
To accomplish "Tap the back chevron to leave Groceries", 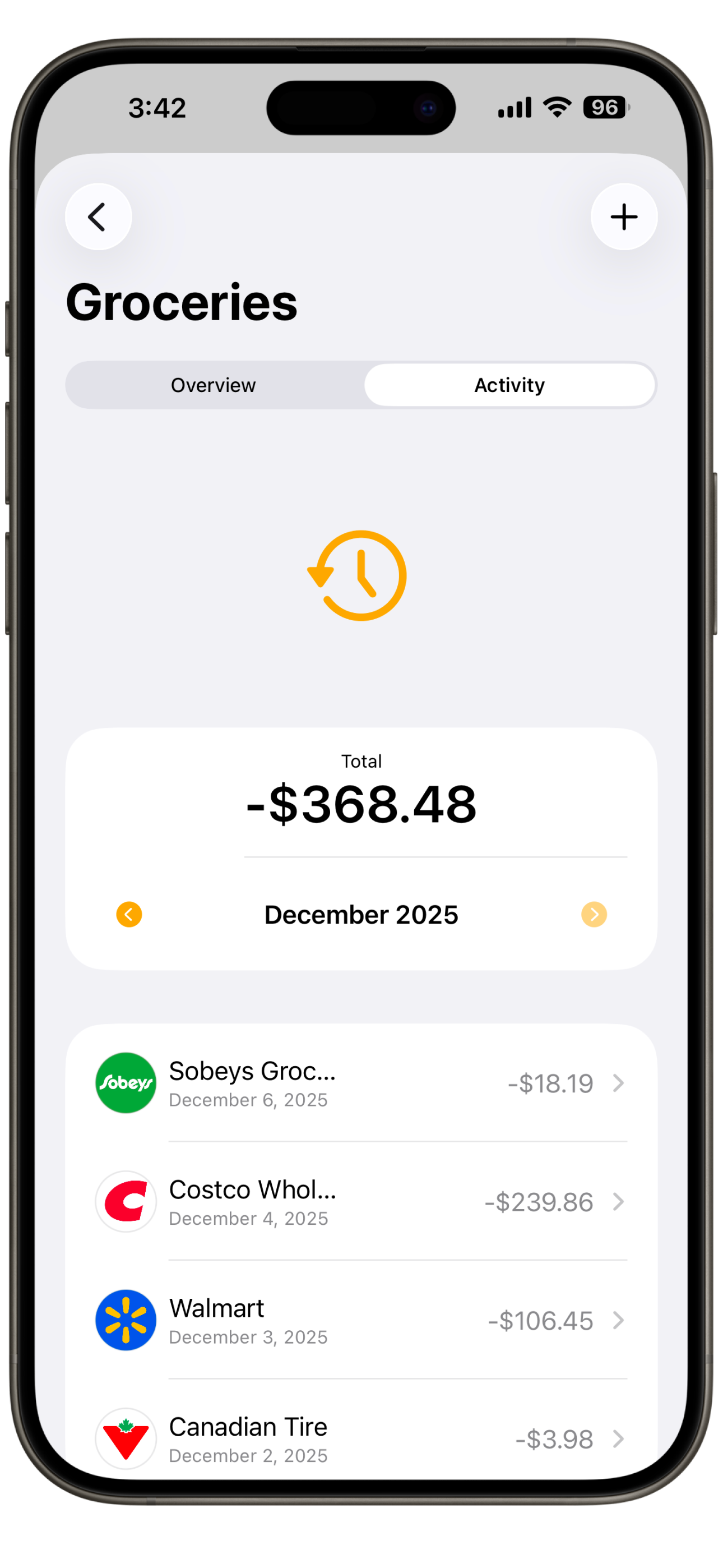I will point(98,216).
